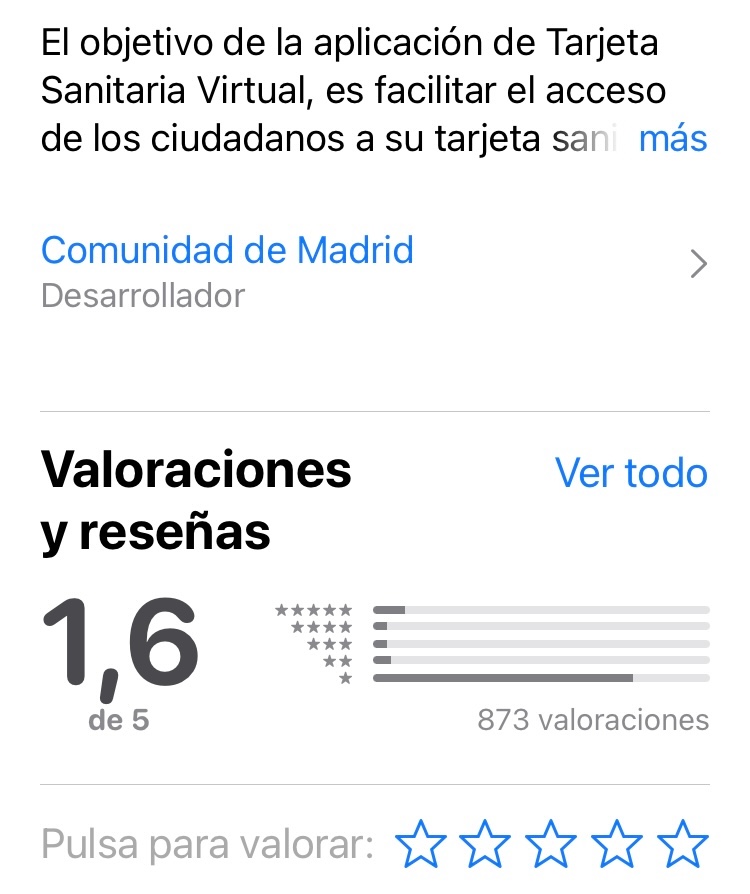Screen dimensions: 750x894
Task: Rate the app two stars
Action: click(488, 845)
